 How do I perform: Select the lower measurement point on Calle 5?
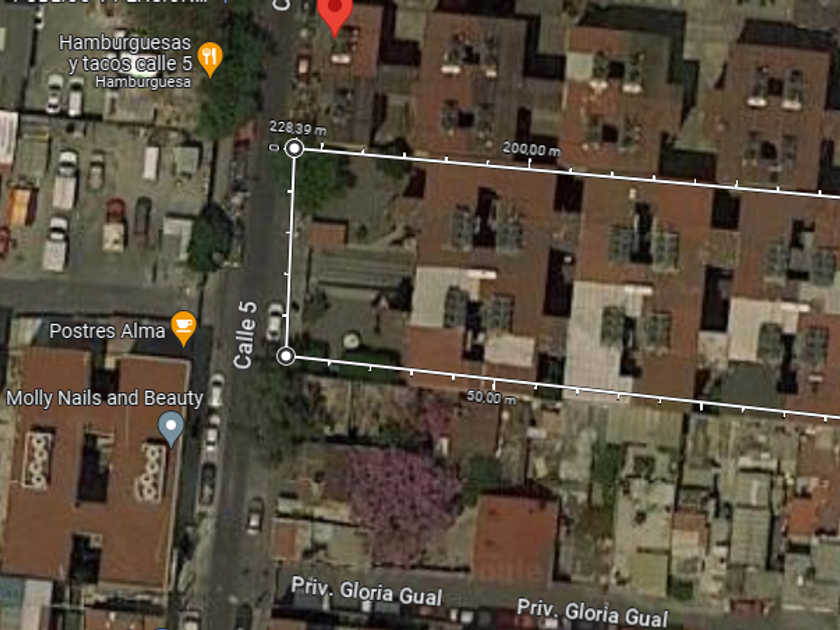click(x=286, y=356)
